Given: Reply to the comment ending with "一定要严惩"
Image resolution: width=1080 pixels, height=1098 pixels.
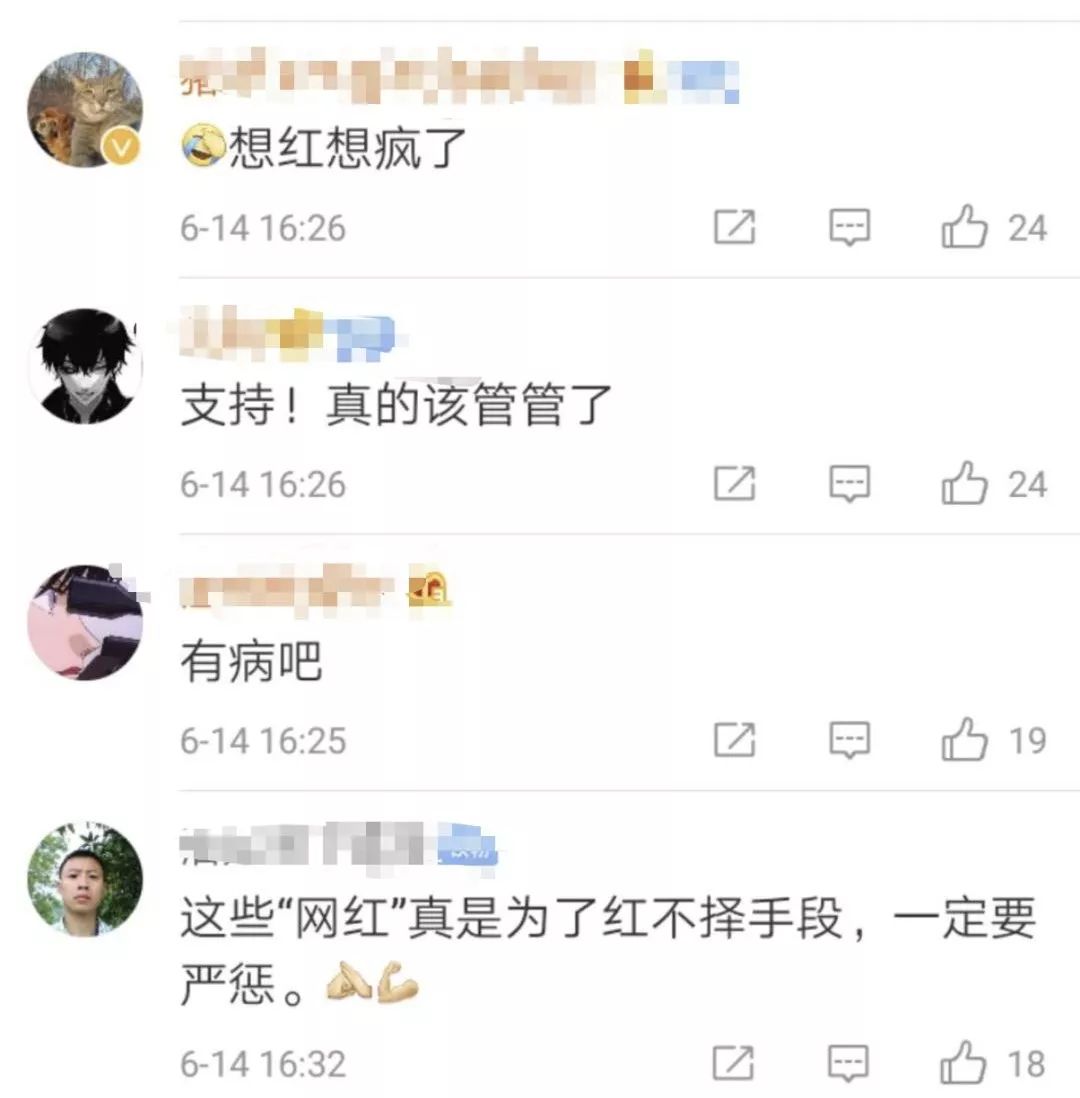Looking at the screenshot, I should click(x=849, y=1063).
